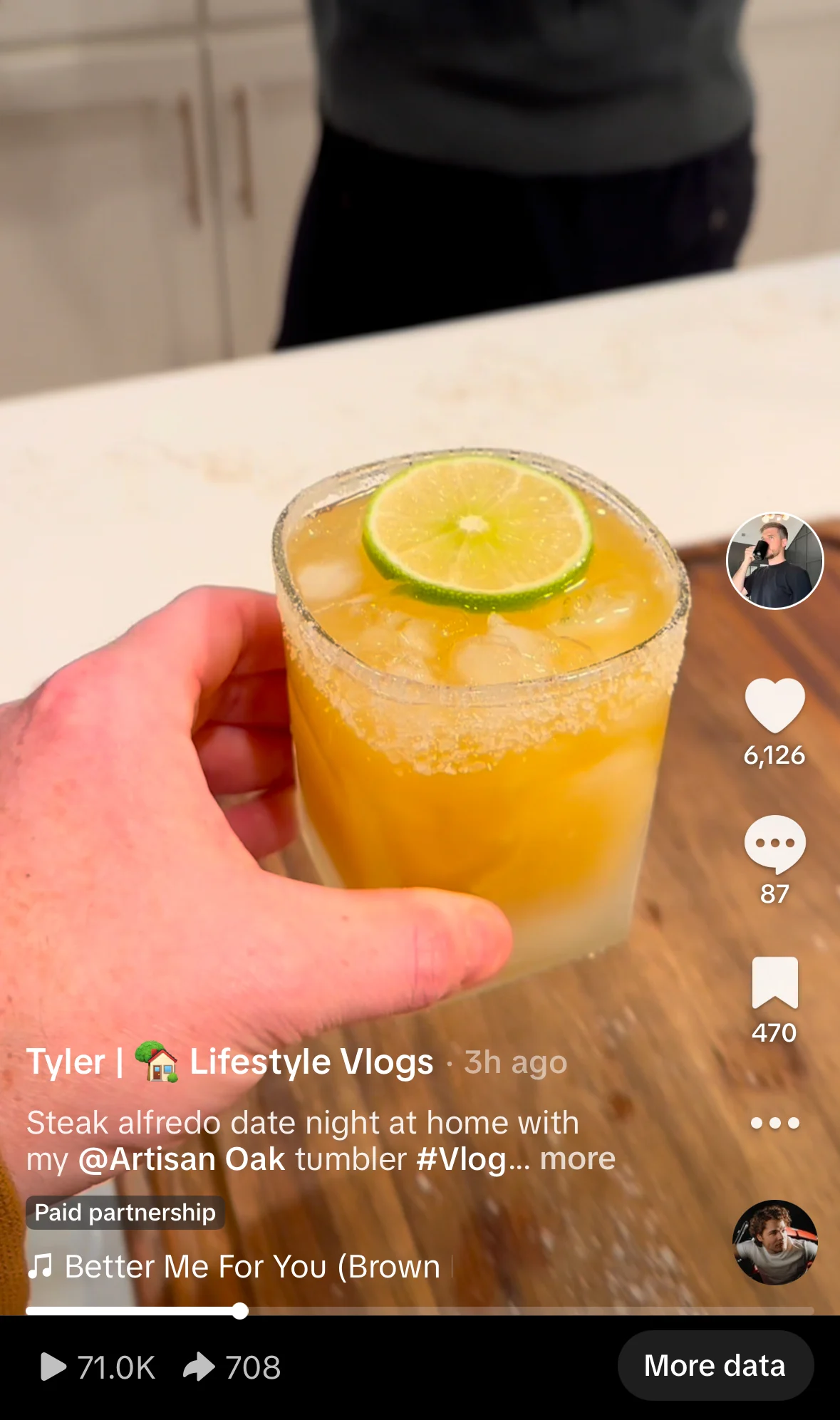This screenshot has height=1420, width=840.
Task: Open the #Vlog hashtag
Action: click(x=463, y=1159)
